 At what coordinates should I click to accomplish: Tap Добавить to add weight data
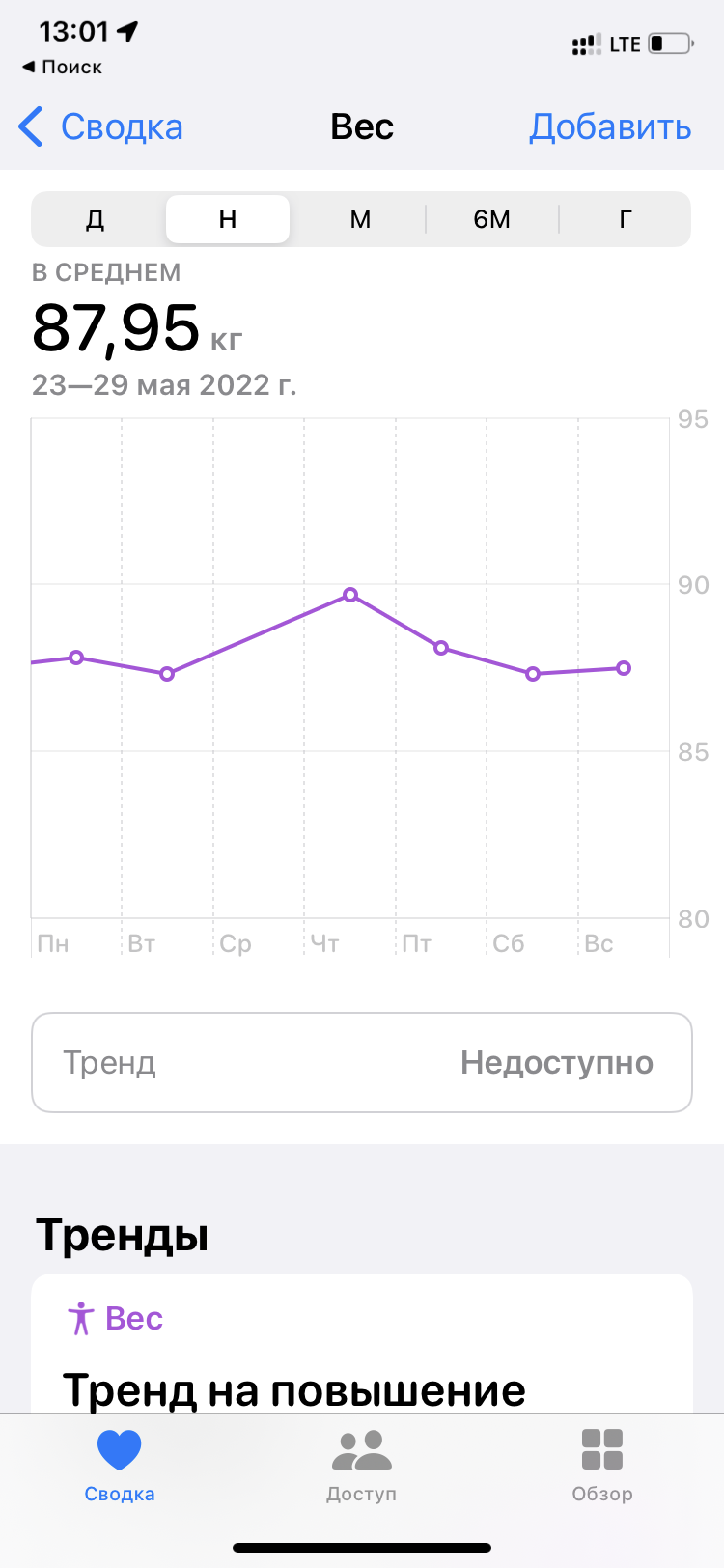(x=610, y=127)
